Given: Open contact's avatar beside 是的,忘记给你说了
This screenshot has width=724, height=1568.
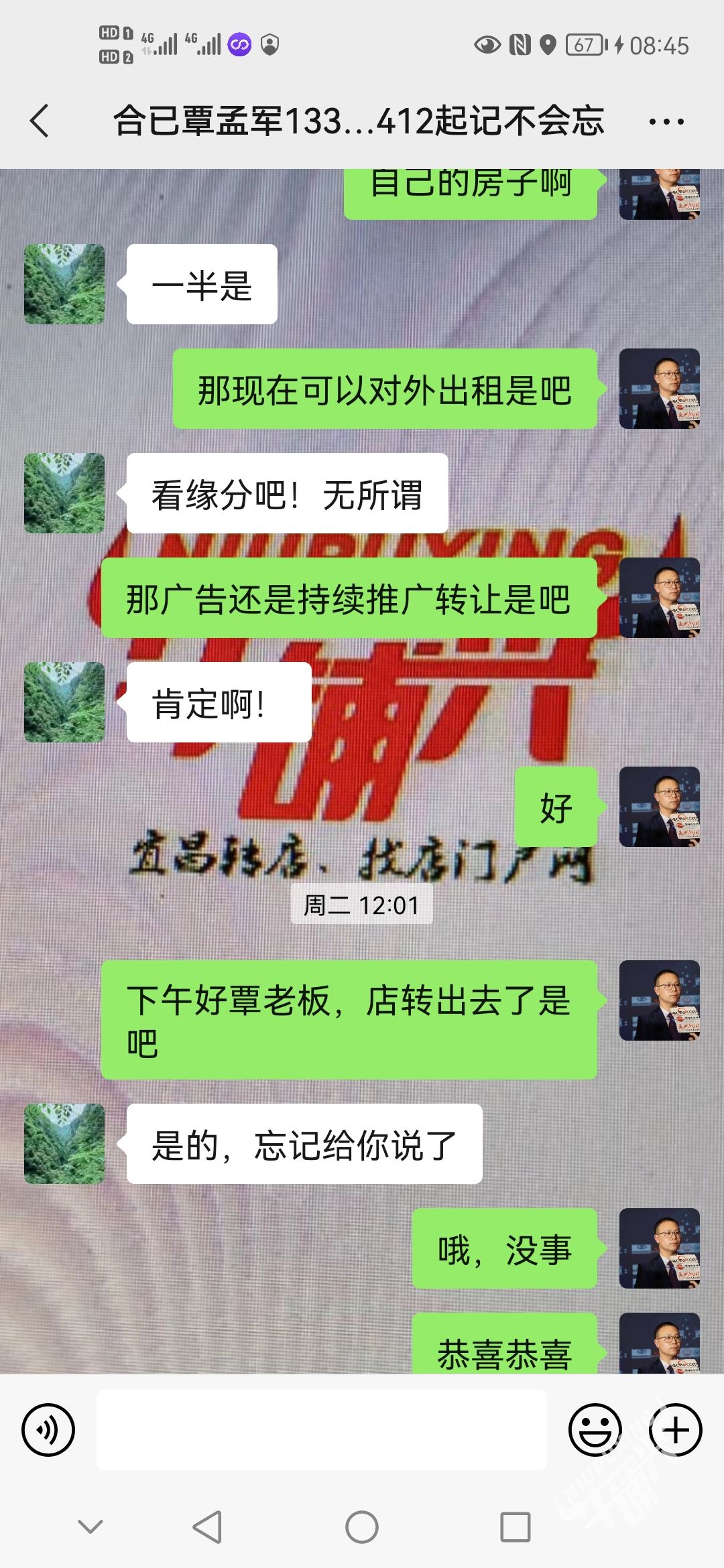Looking at the screenshot, I should (64, 1144).
